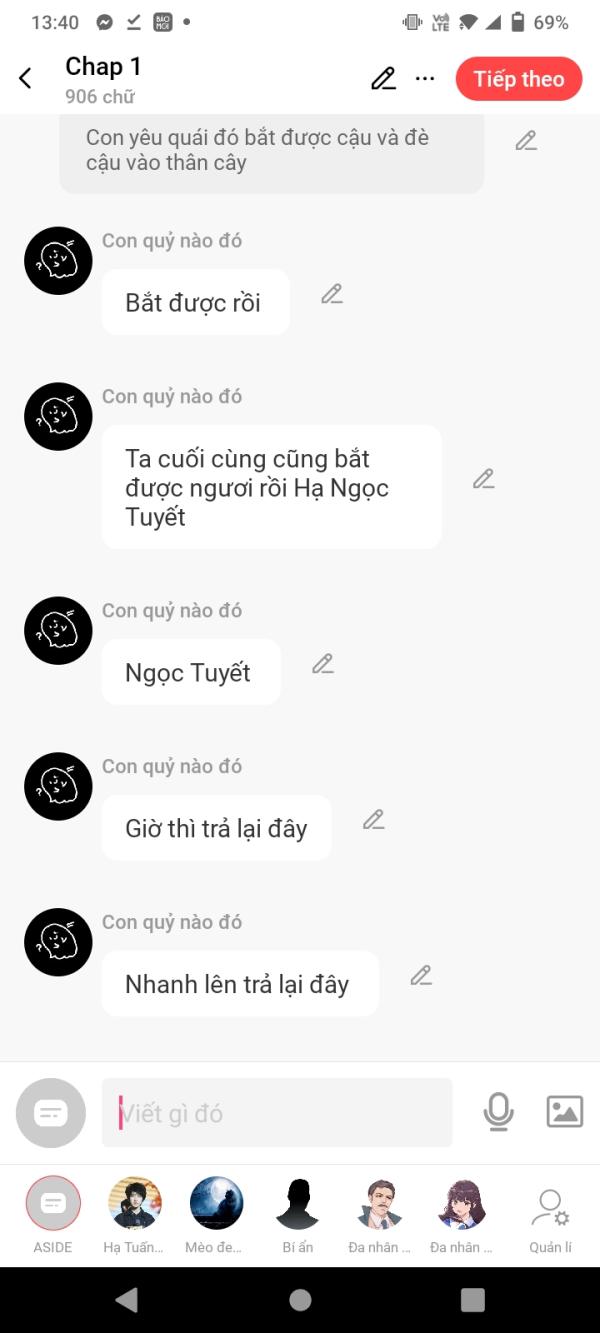Focus the "Viết gì đó" text field
This screenshot has height=1333, width=600.
277,1113
